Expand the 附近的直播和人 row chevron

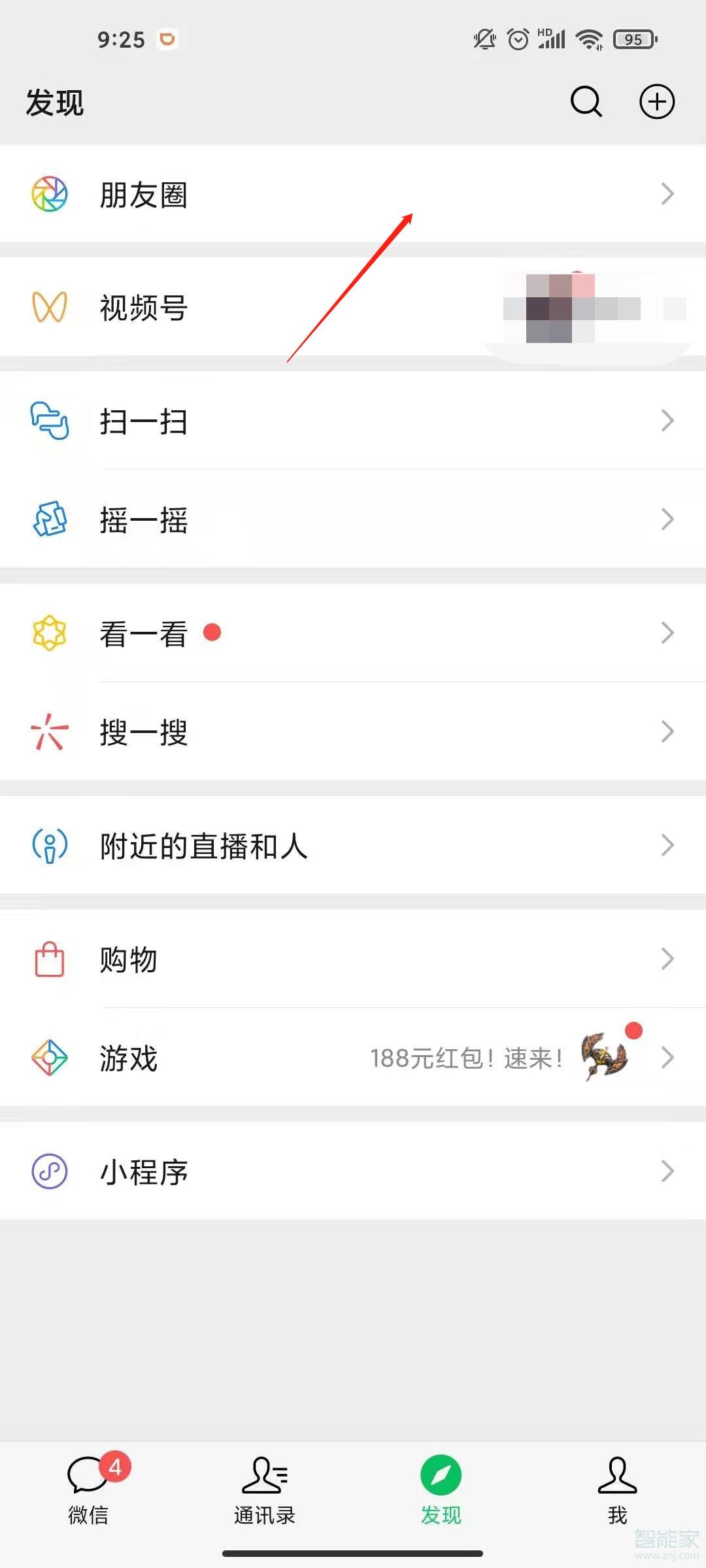point(667,845)
